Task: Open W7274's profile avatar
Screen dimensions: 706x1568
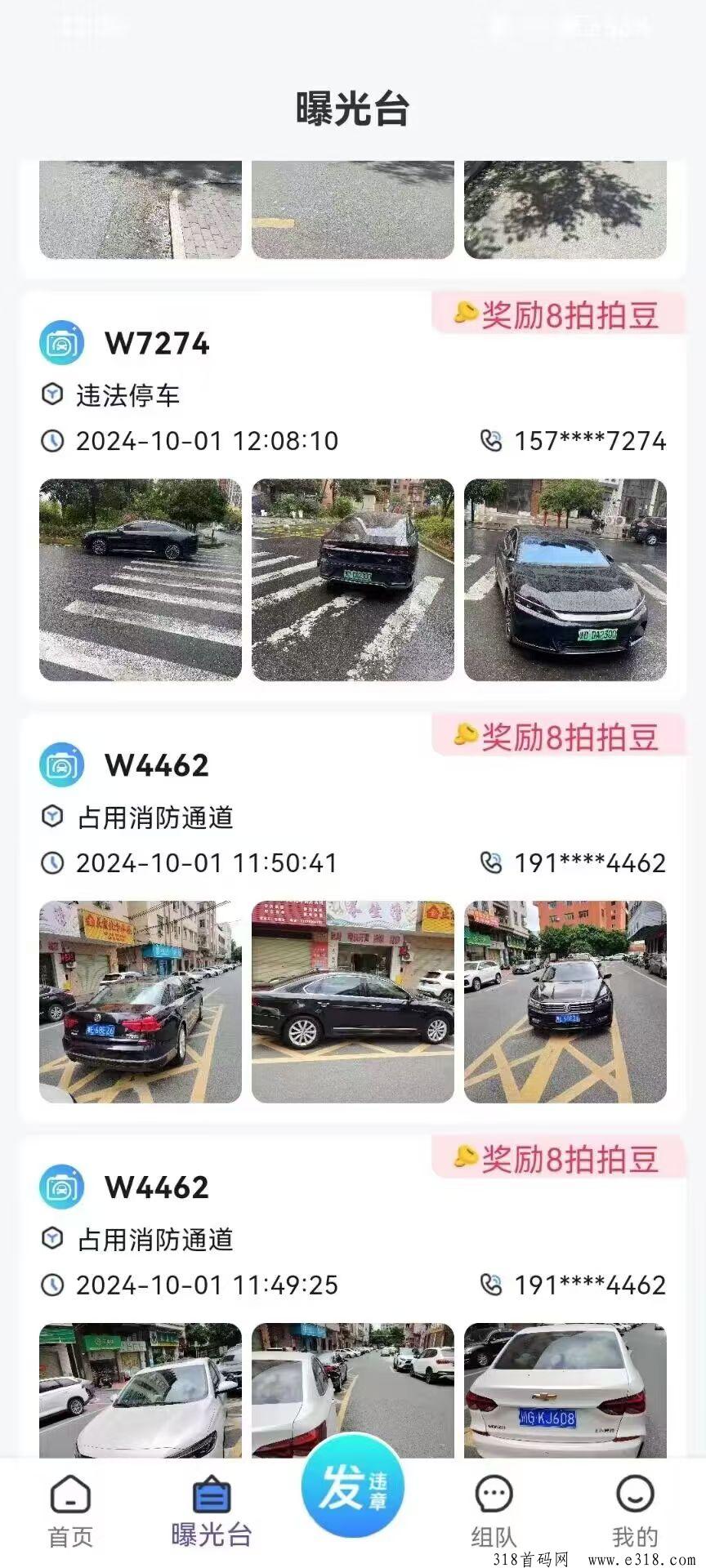Action: coord(62,343)
